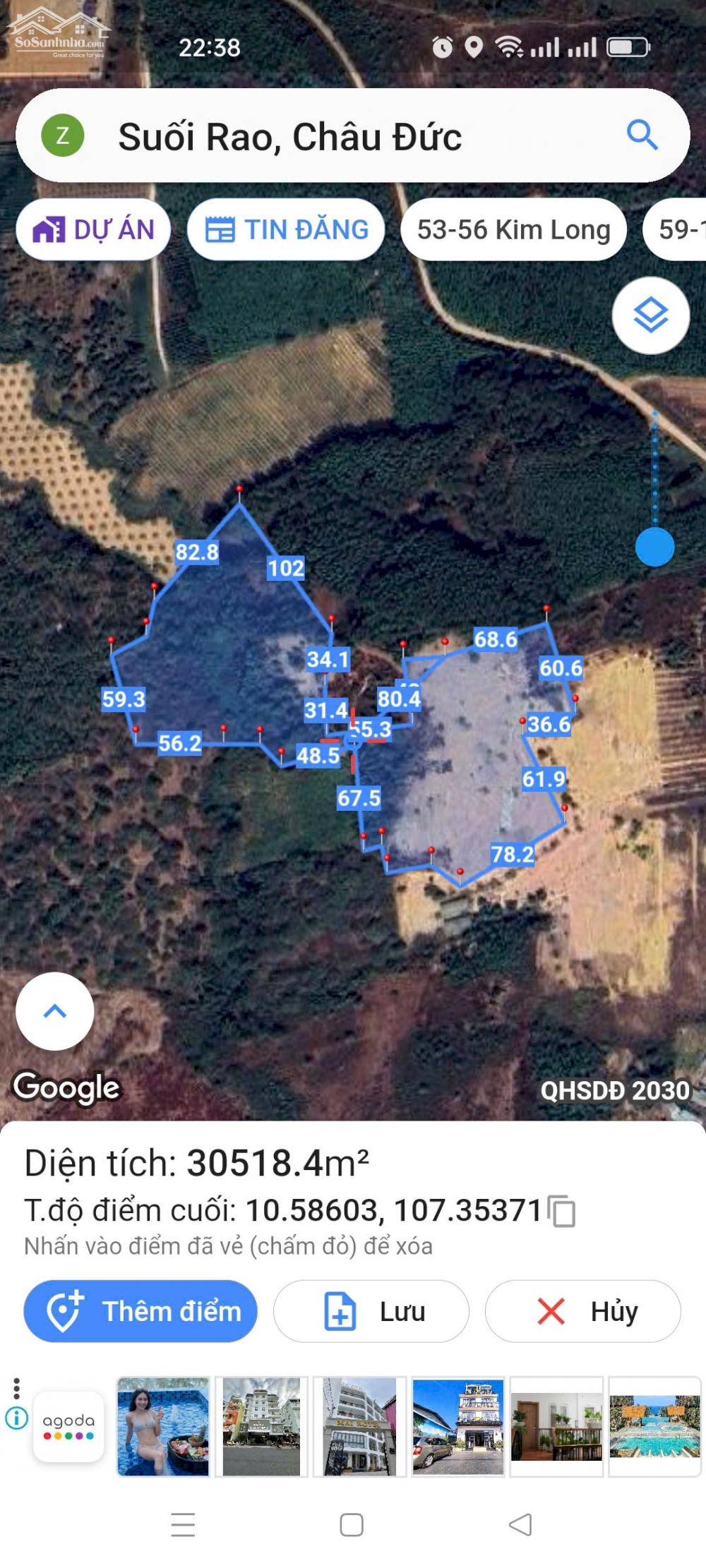Copy the last point coordinates
706x1568 pixels.
click(562, 1211)
